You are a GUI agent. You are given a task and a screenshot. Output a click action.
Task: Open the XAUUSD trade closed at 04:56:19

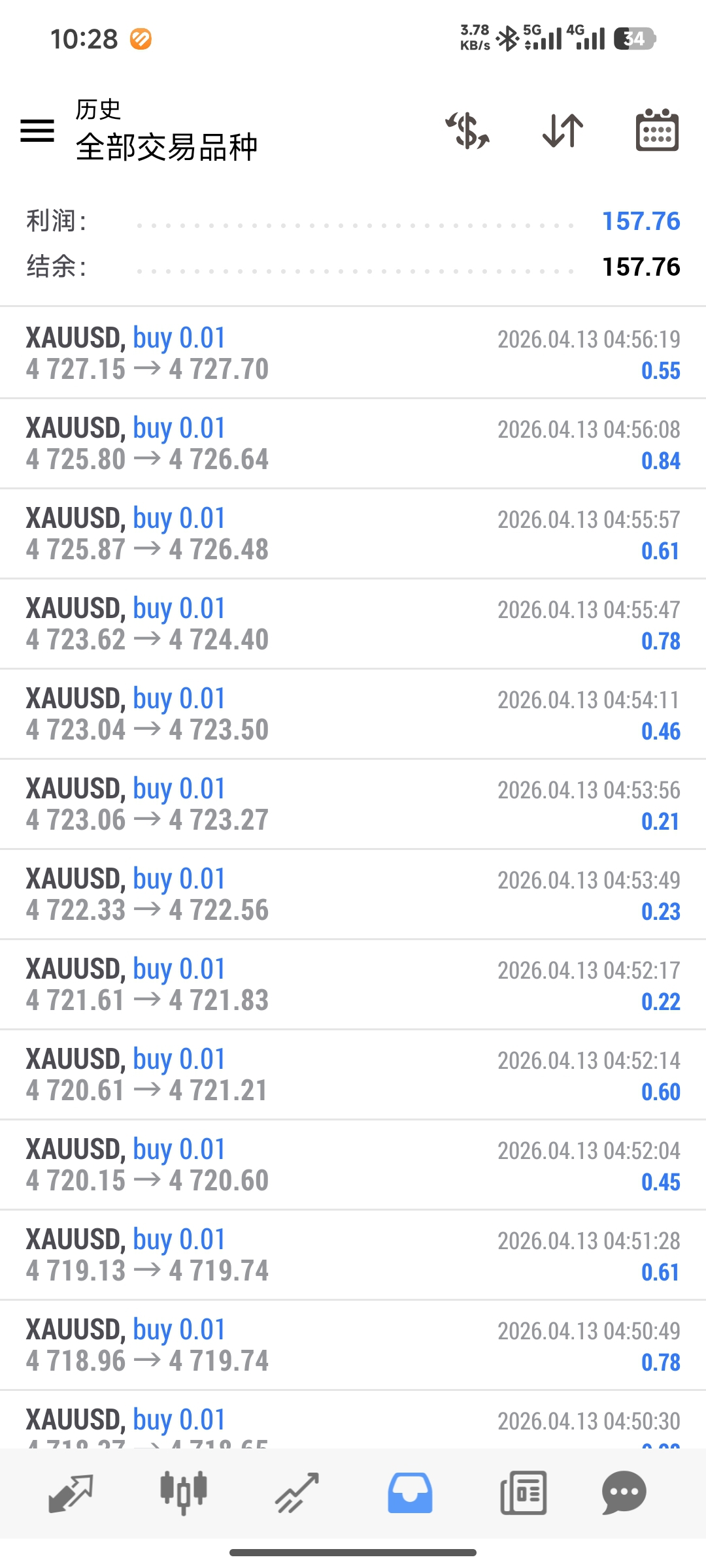click(x=353, y=353)
